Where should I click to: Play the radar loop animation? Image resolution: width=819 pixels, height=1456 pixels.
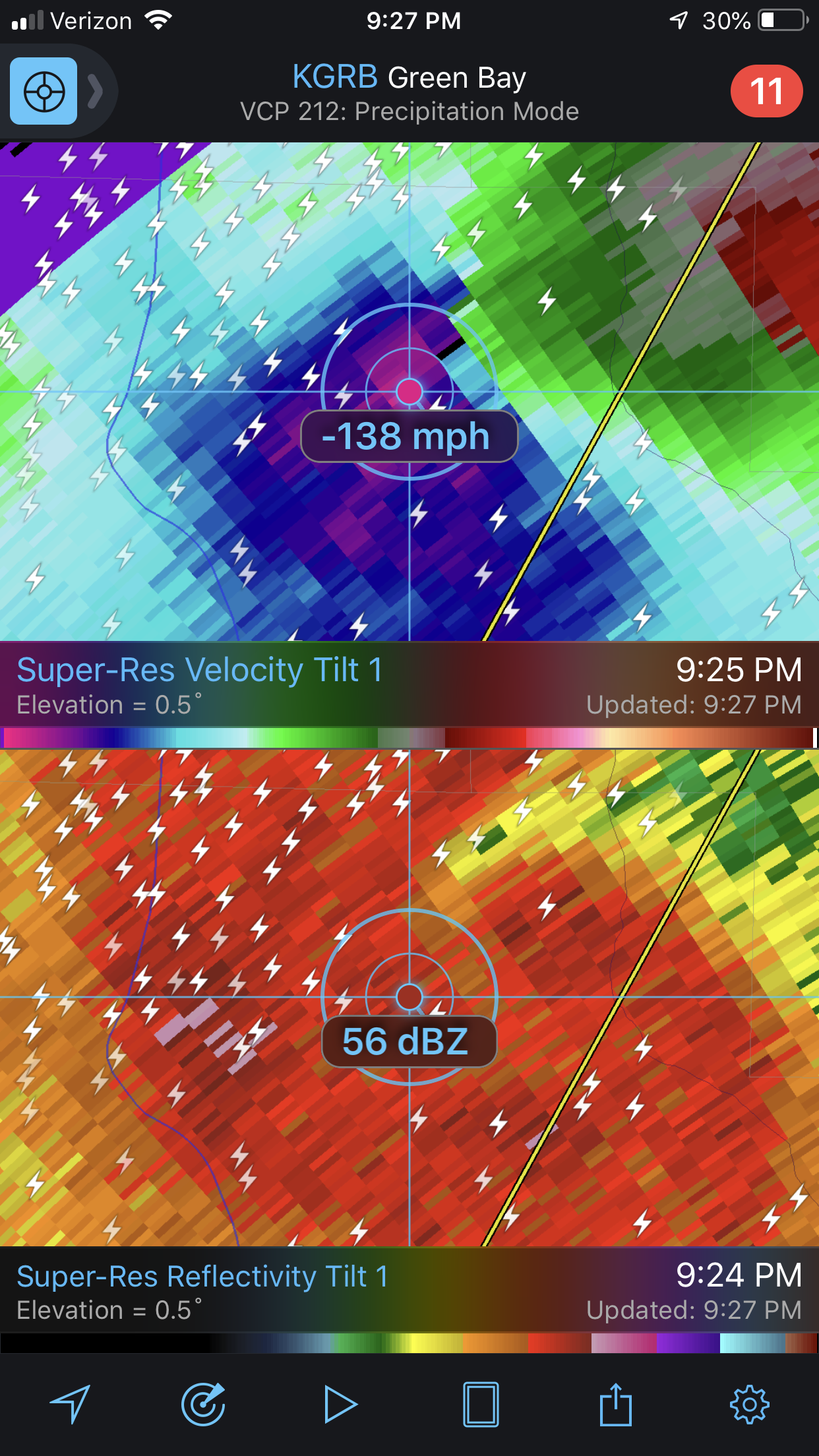pyautogui.click(x=340, y=1405)
